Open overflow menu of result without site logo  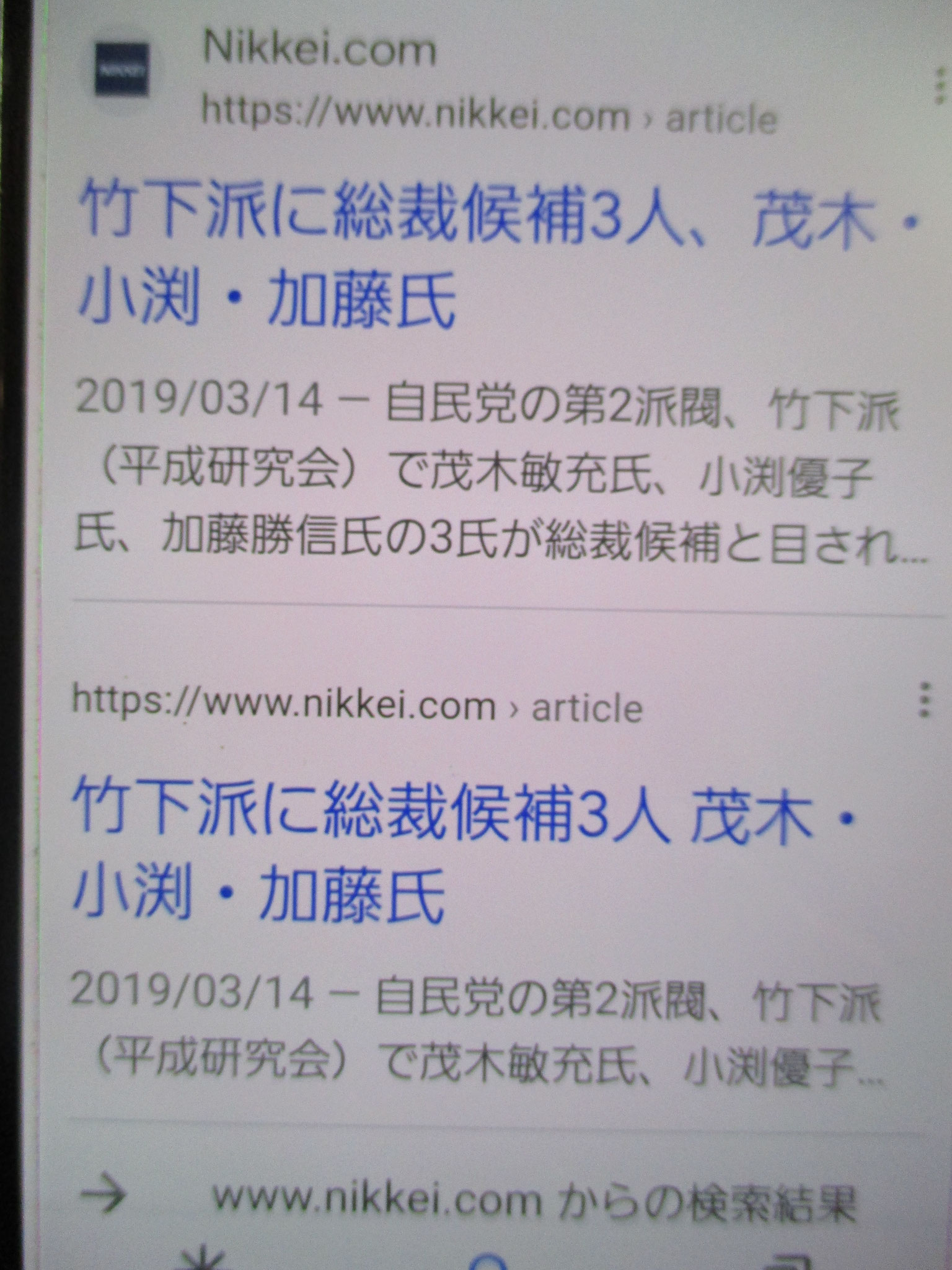(924, 701)
